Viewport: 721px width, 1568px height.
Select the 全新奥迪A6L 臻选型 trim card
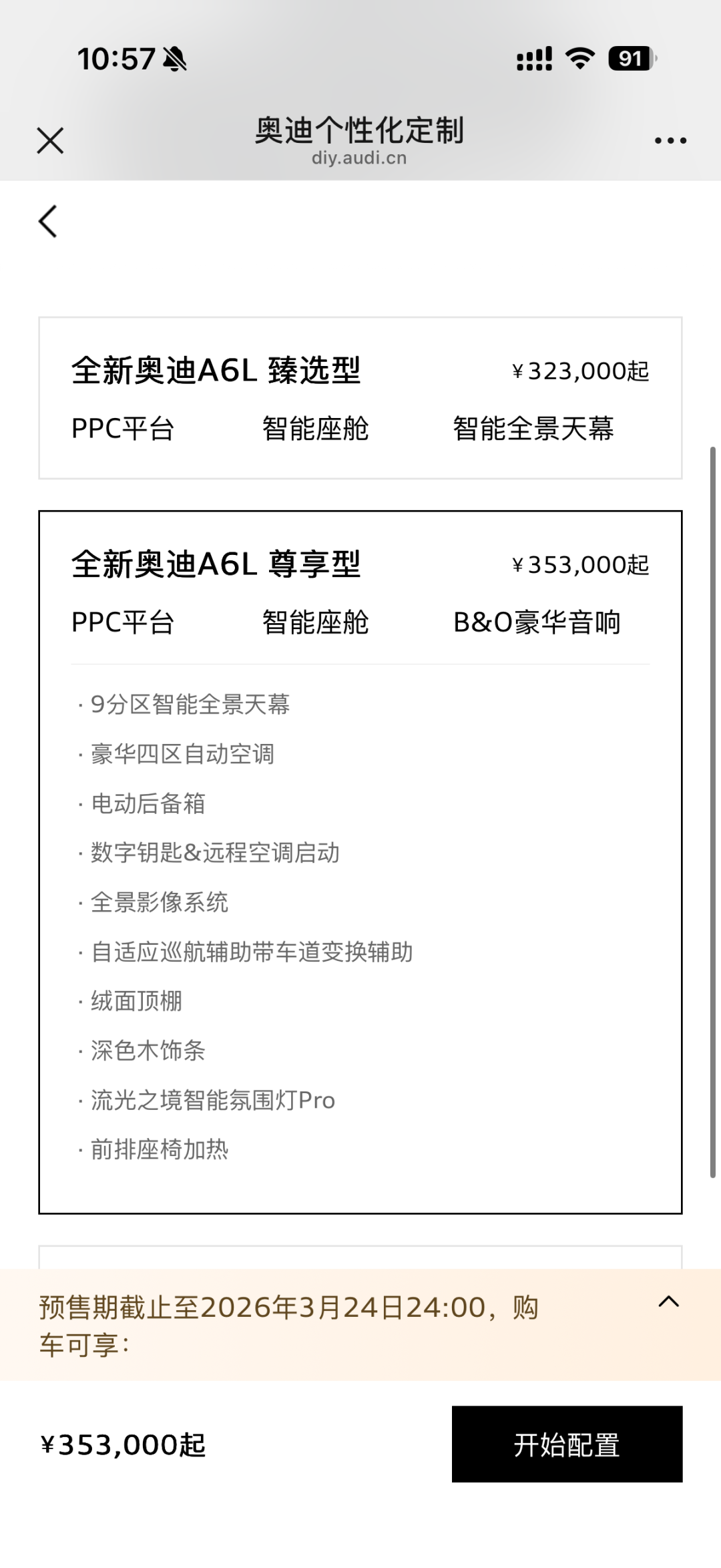(360, 398)
